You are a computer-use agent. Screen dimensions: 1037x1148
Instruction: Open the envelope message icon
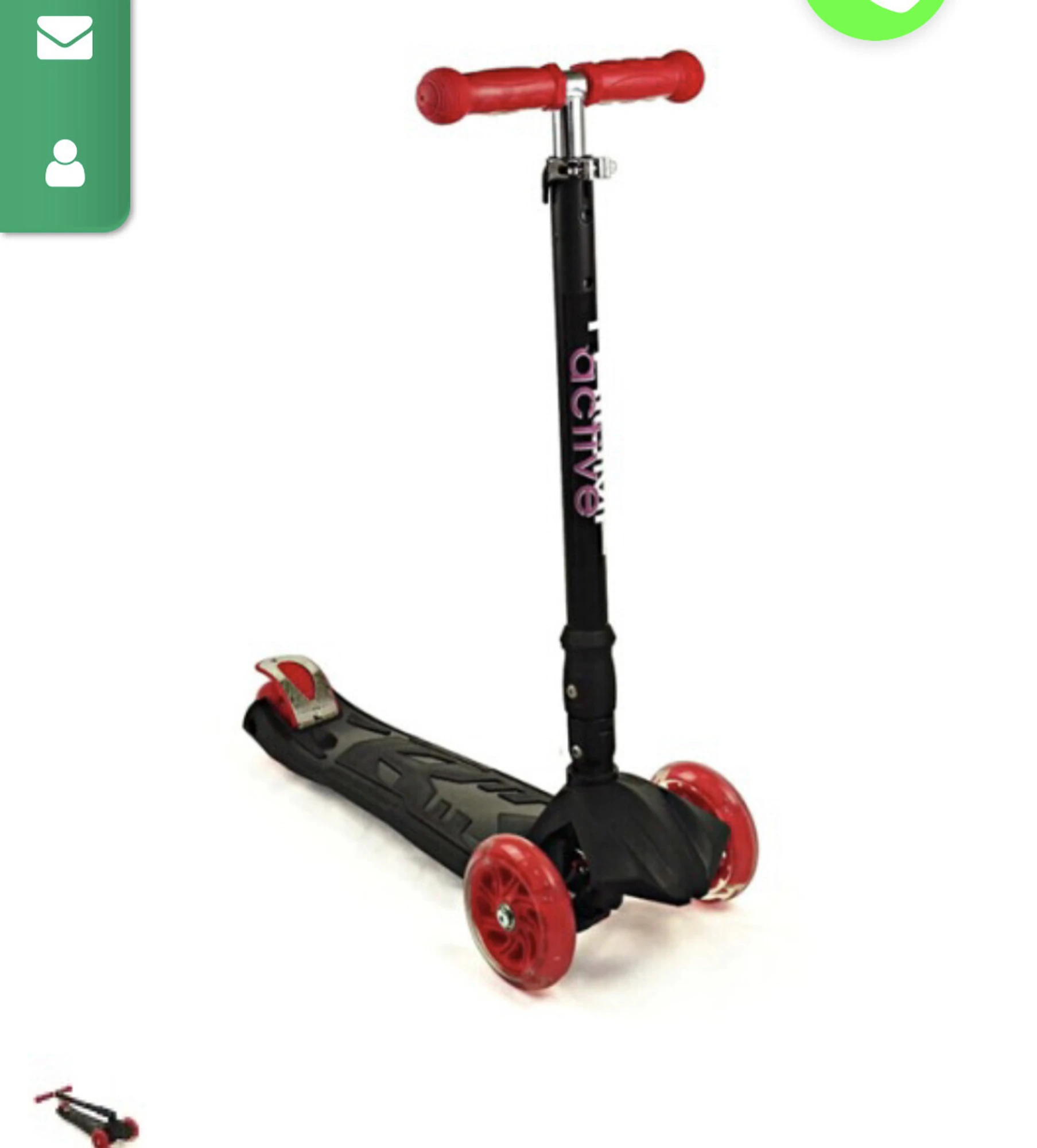(64, 38)
